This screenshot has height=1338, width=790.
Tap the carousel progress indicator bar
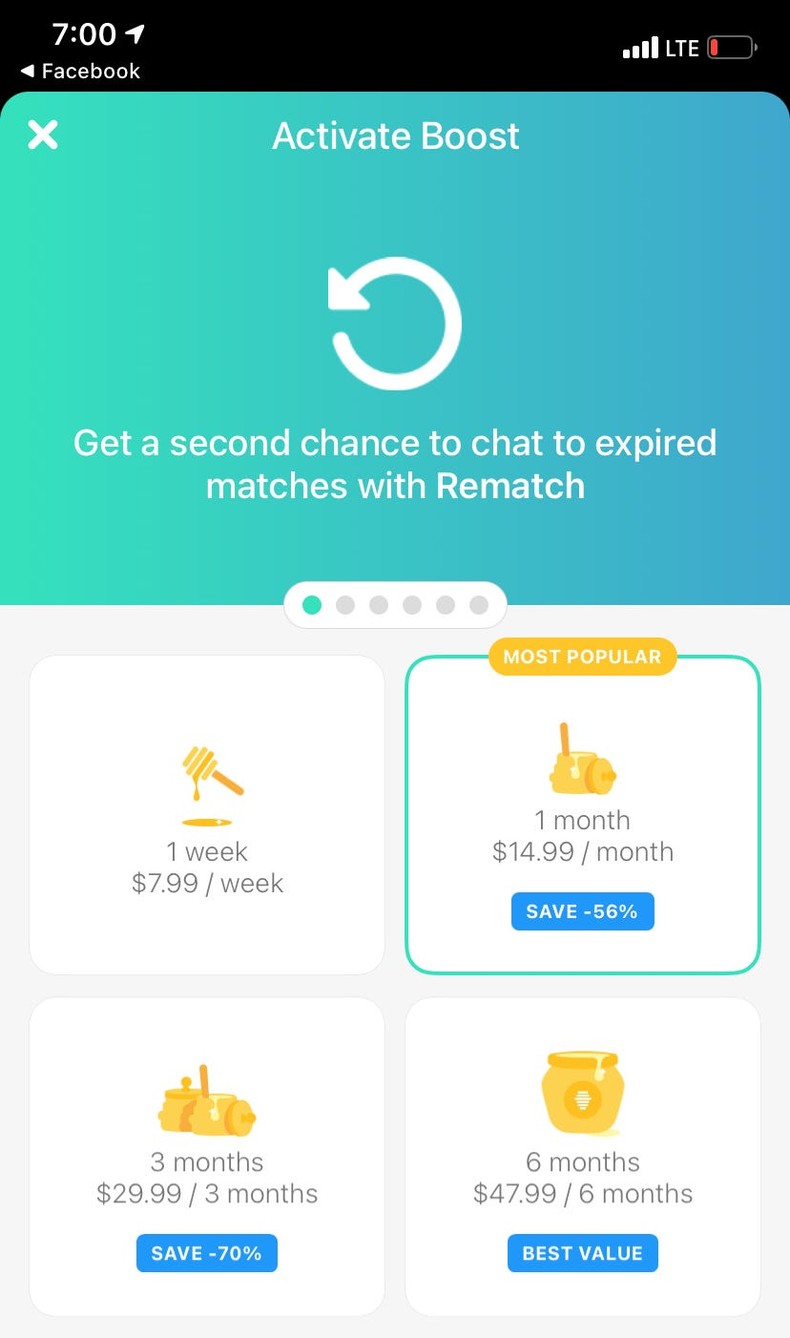click(395, 604)
